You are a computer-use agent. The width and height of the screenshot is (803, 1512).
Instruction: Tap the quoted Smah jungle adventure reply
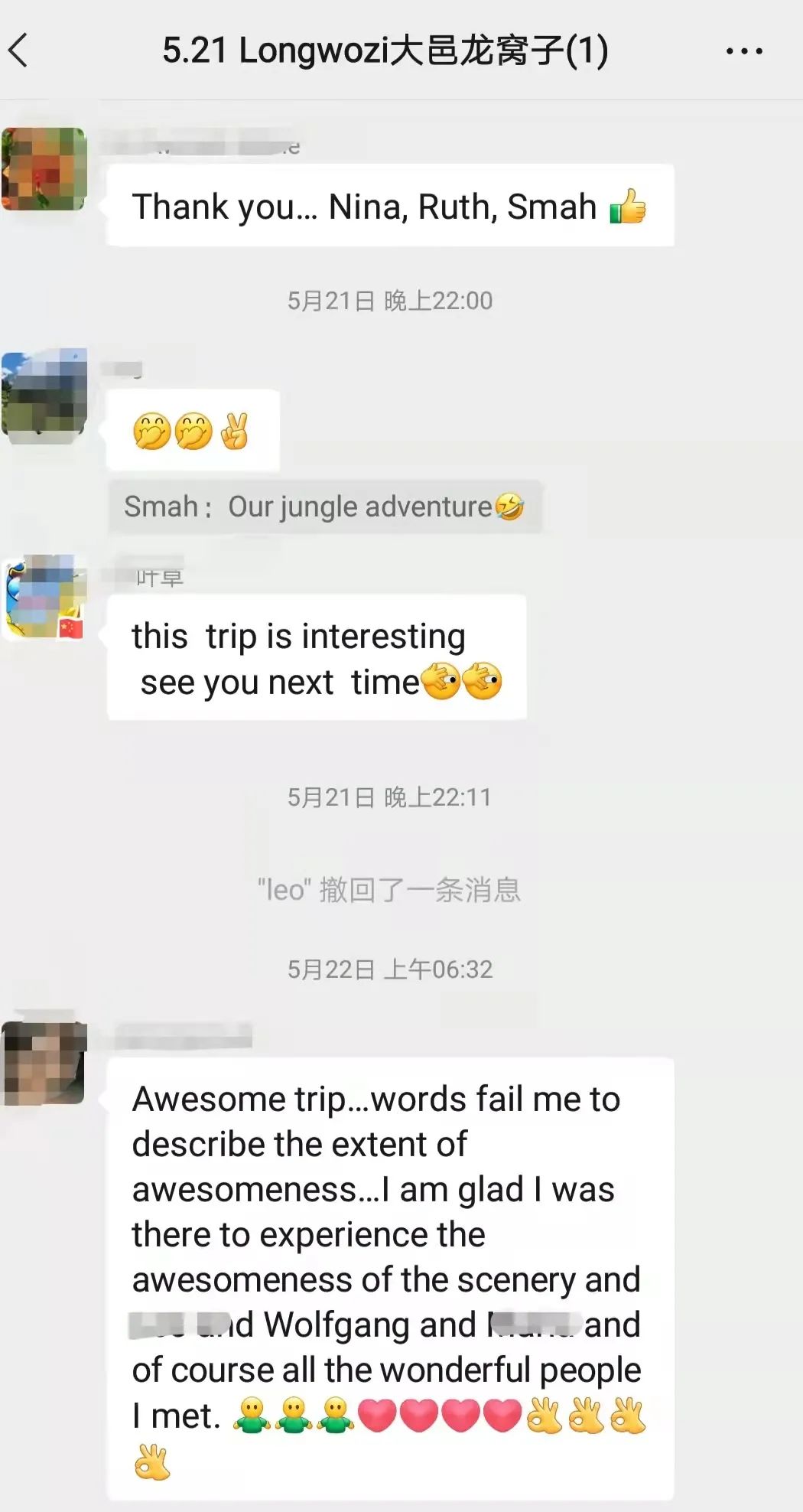[x=324, y=507]
